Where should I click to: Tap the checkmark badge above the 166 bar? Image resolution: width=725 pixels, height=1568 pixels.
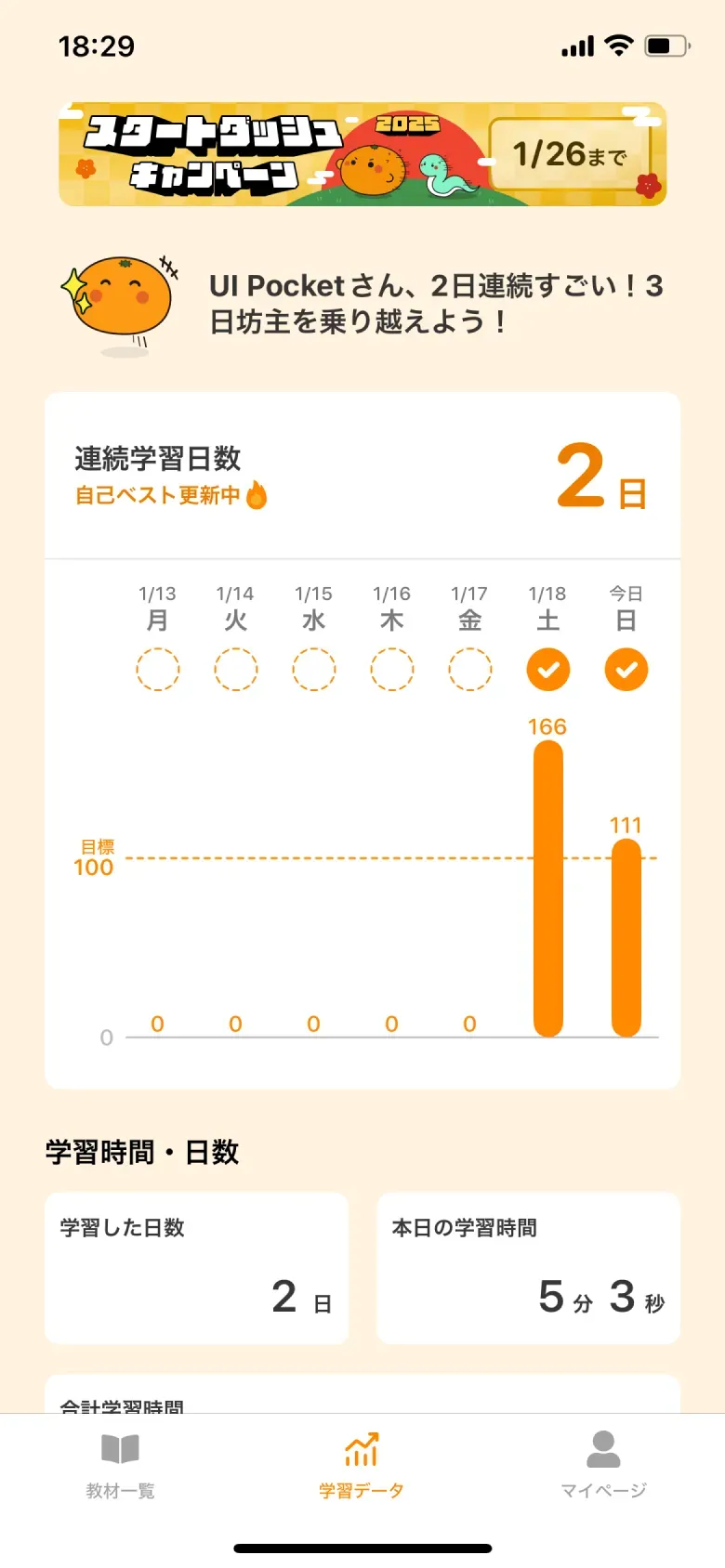[x=548, y=669]
